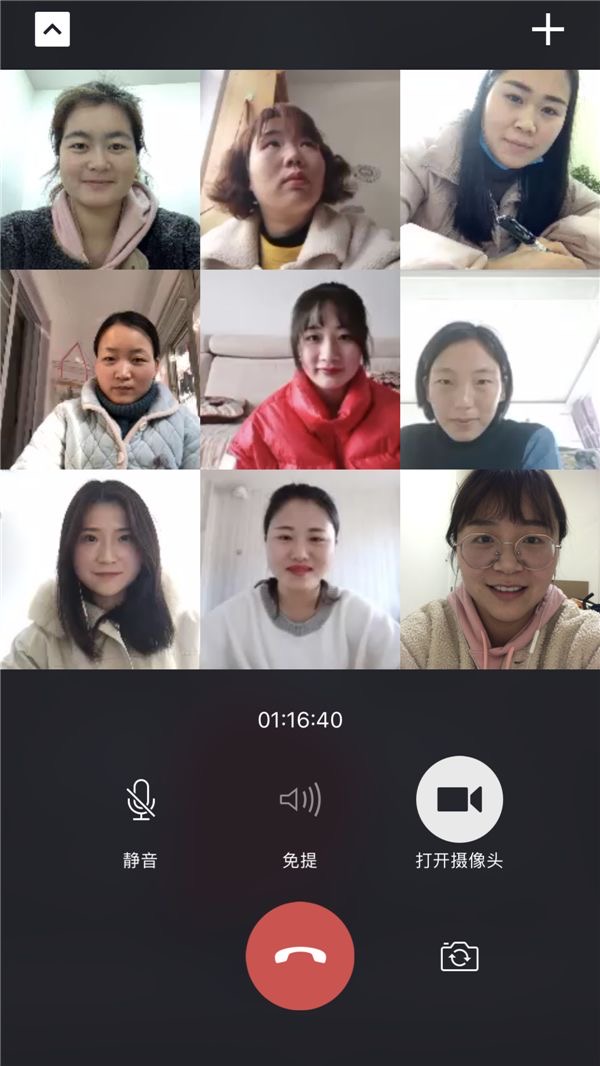The height and width of the screenshot is (1066, 600).
Task: Add a participant with the plus icon
Action: pyautogui.click(x=547, y=30)
